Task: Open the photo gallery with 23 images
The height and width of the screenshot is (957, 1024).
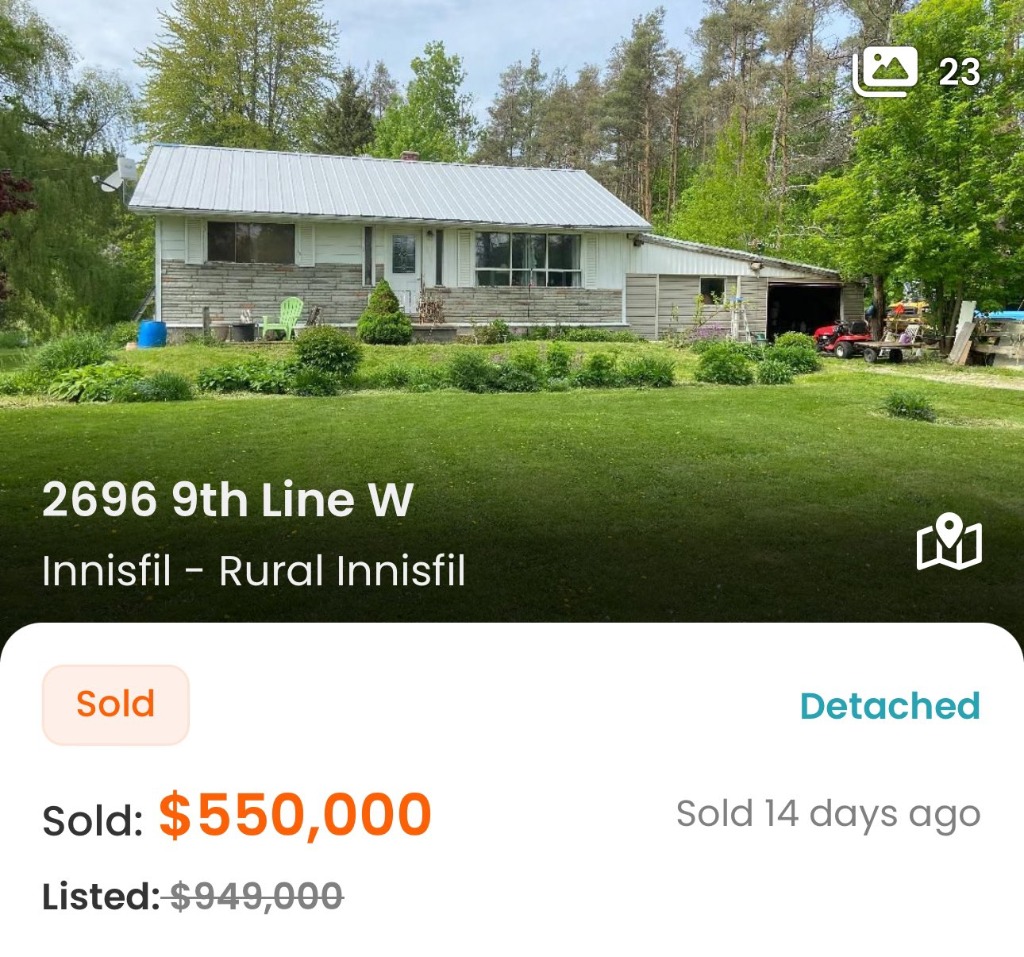Action: [915, 72]
